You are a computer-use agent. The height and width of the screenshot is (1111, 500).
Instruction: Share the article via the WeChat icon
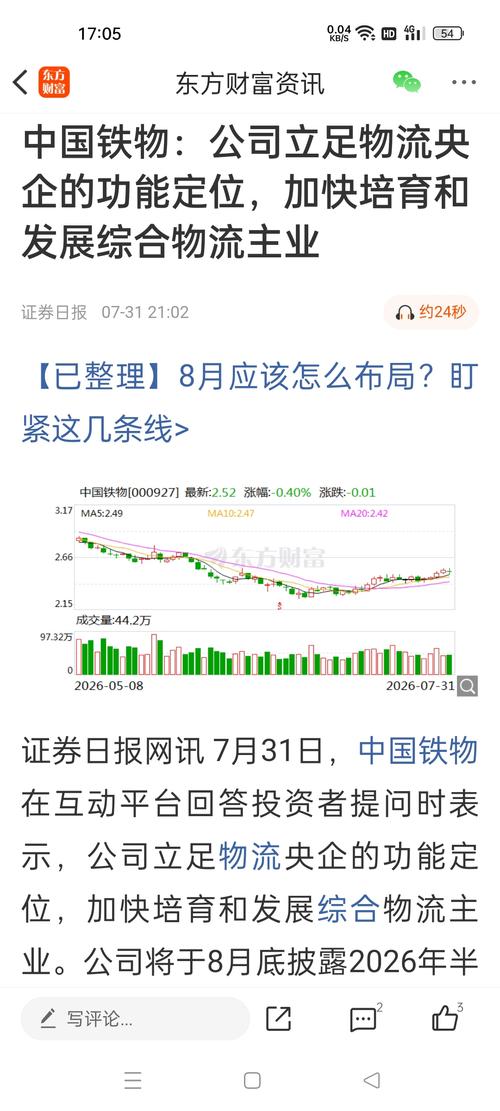(407, 82)
